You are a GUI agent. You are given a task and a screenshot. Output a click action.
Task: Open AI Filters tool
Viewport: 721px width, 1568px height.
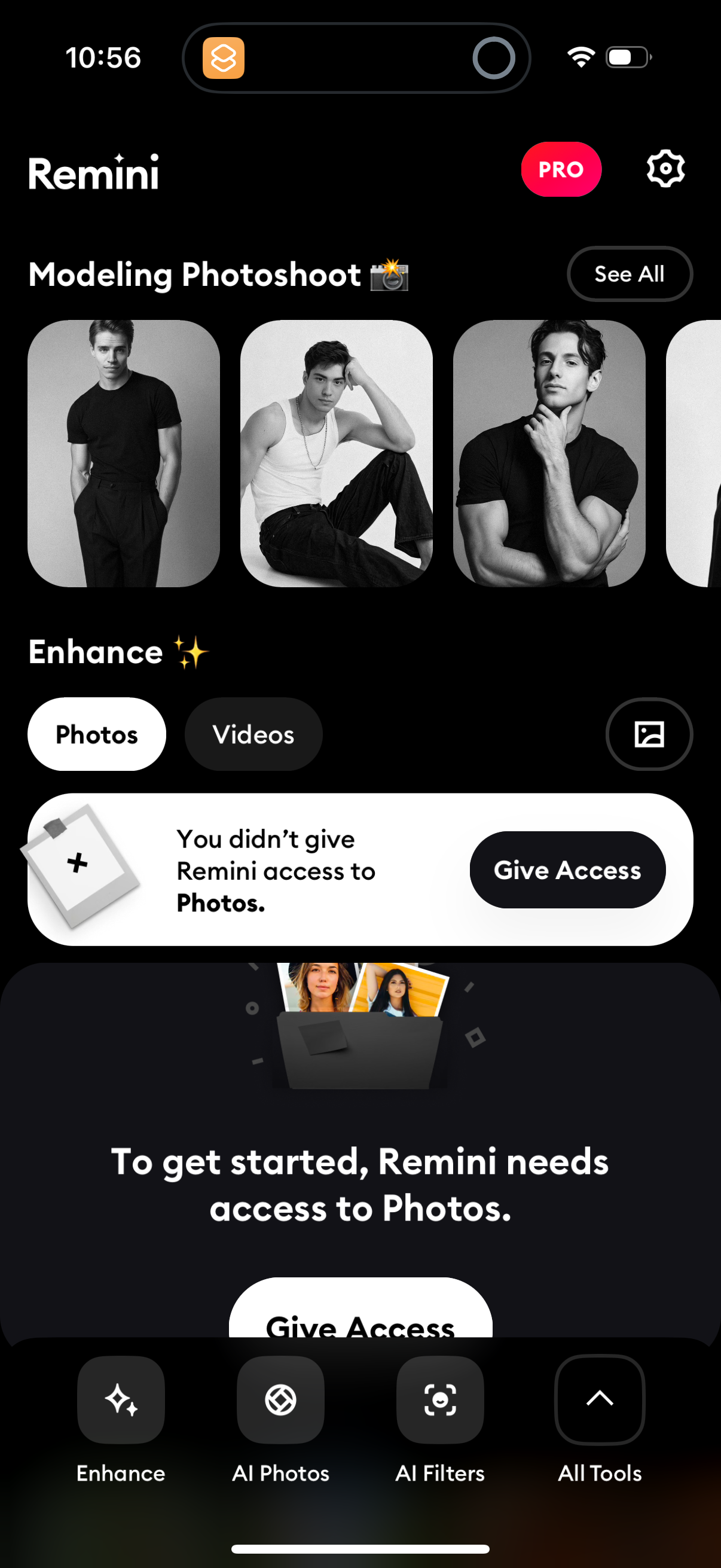pos(440,1401)
